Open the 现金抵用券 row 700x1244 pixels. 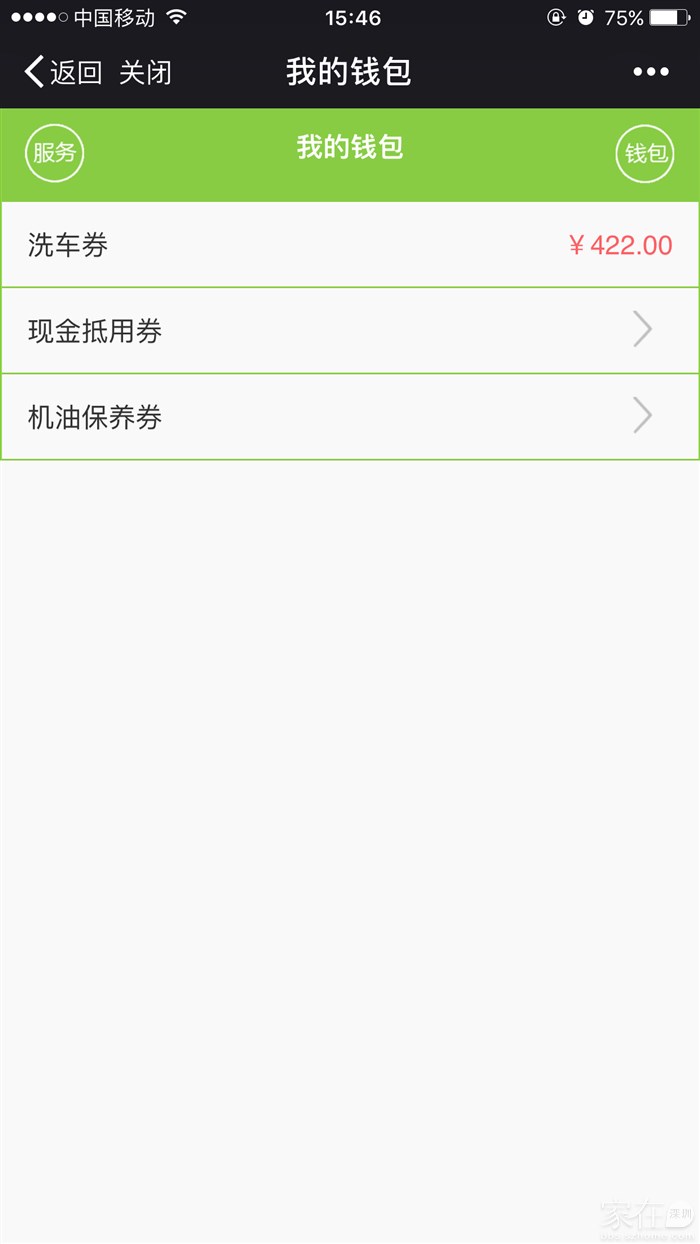[350, 331]
